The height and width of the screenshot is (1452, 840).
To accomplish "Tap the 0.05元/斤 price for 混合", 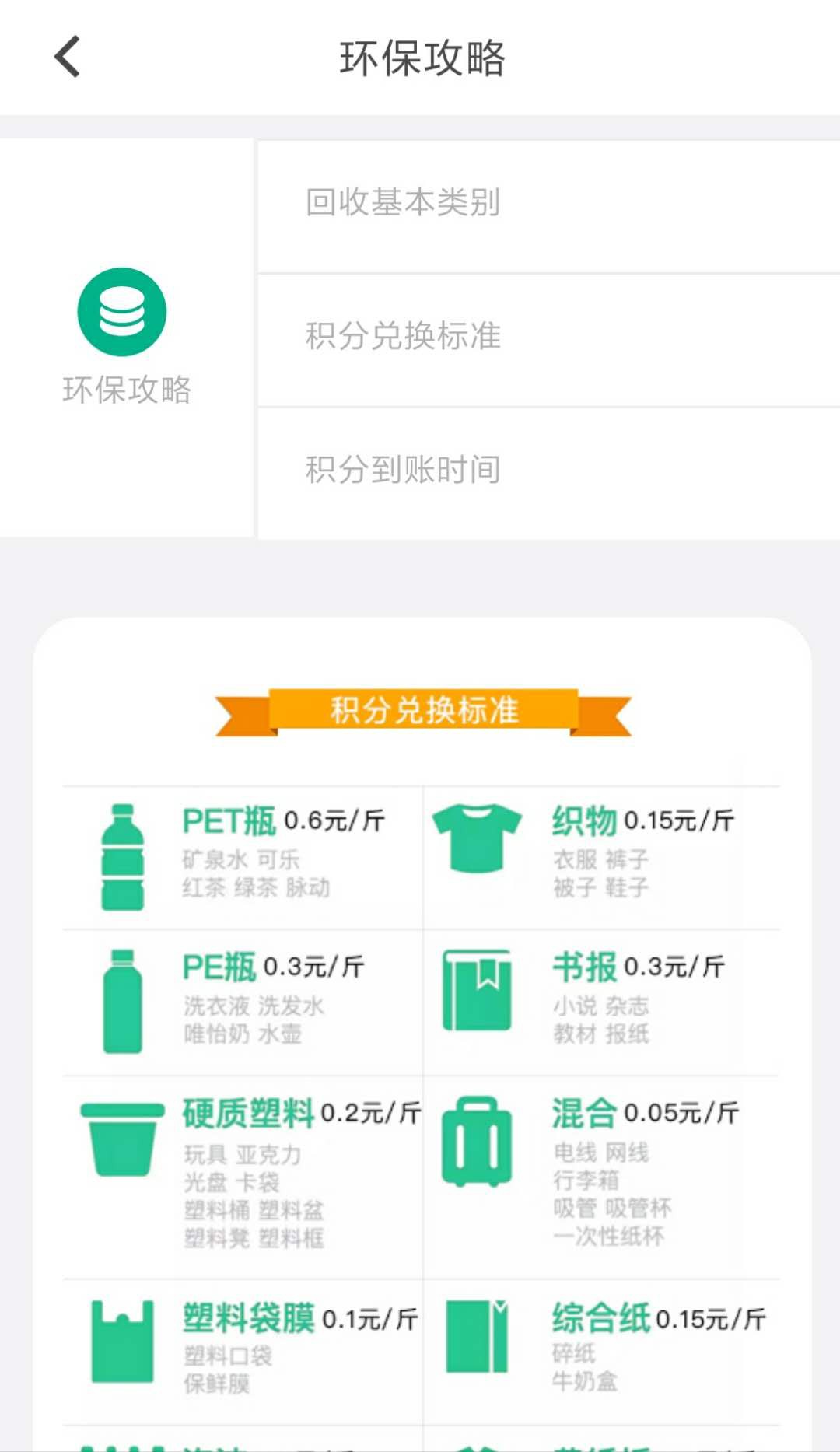I will (683, 1114).
